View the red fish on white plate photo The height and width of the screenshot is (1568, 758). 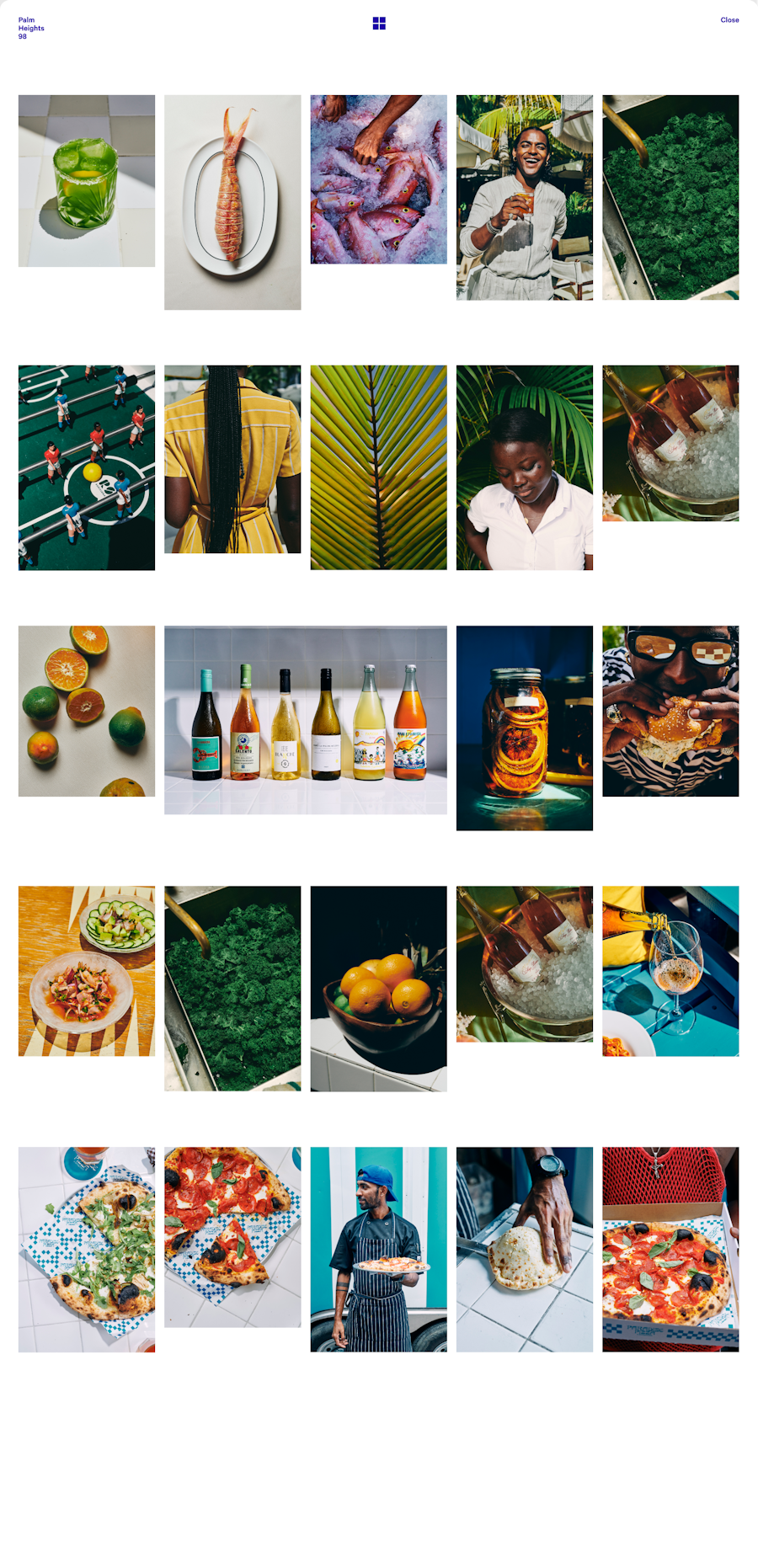pyautogui.click(x=232, y=202)
